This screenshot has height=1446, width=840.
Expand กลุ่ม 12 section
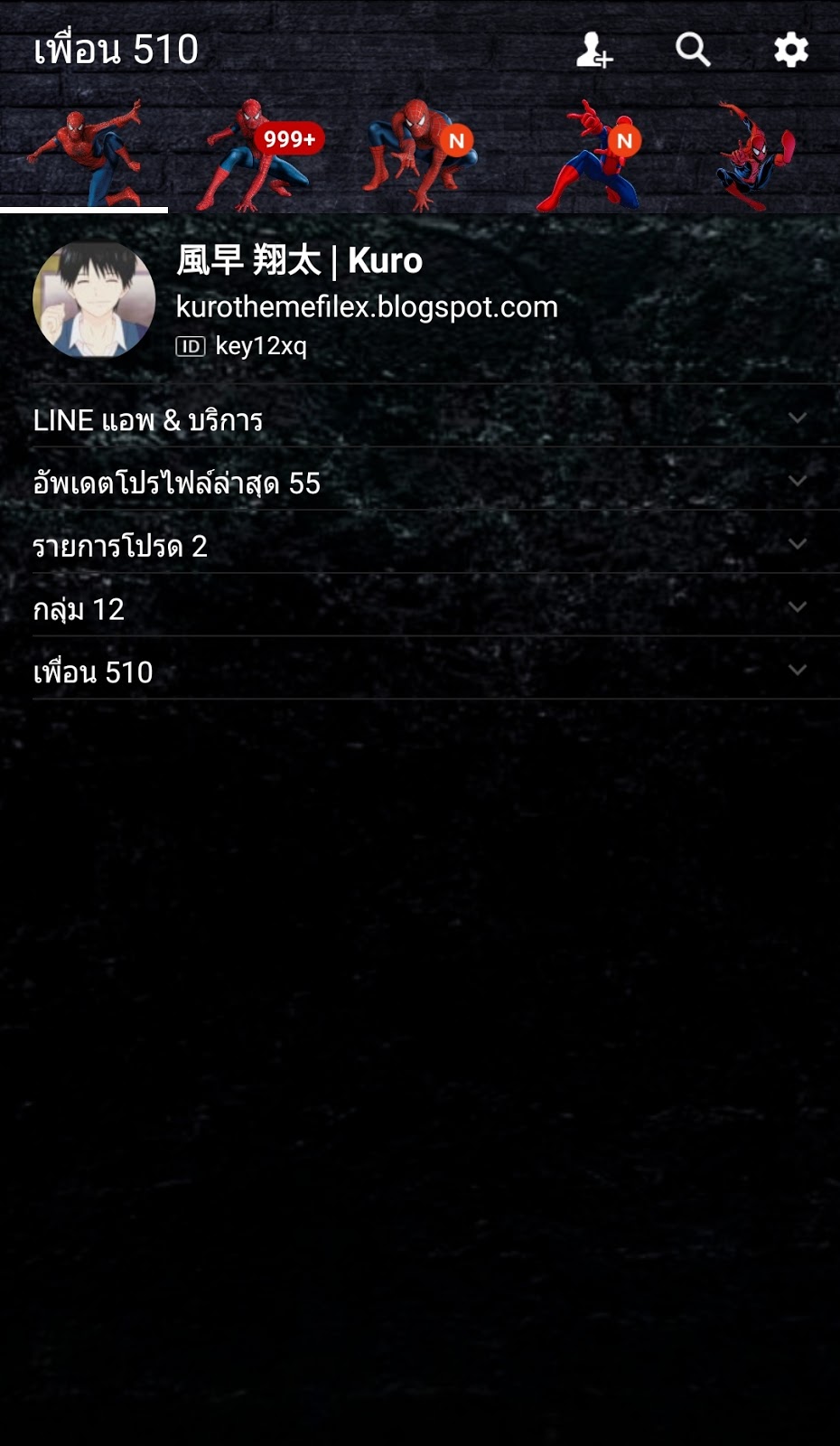coord(420,608)
